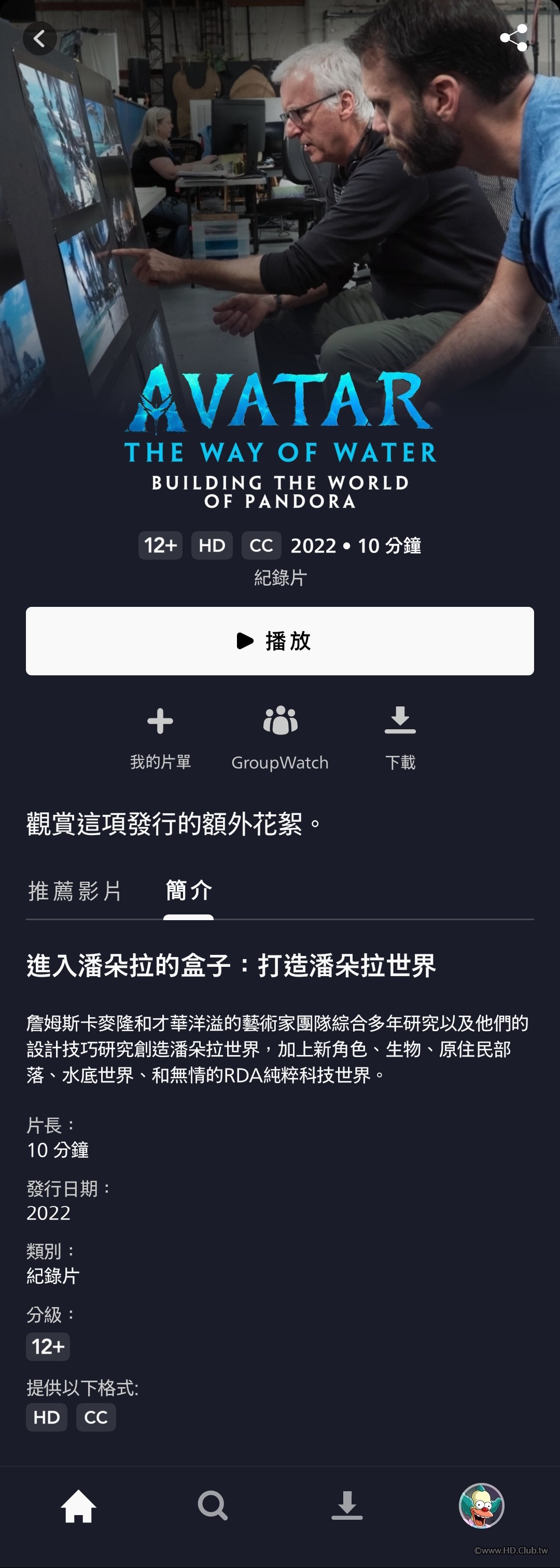Add to 我的片單 watchlist
The height and width of the screenshot is (1568, 560).
[x=160, y=737]
